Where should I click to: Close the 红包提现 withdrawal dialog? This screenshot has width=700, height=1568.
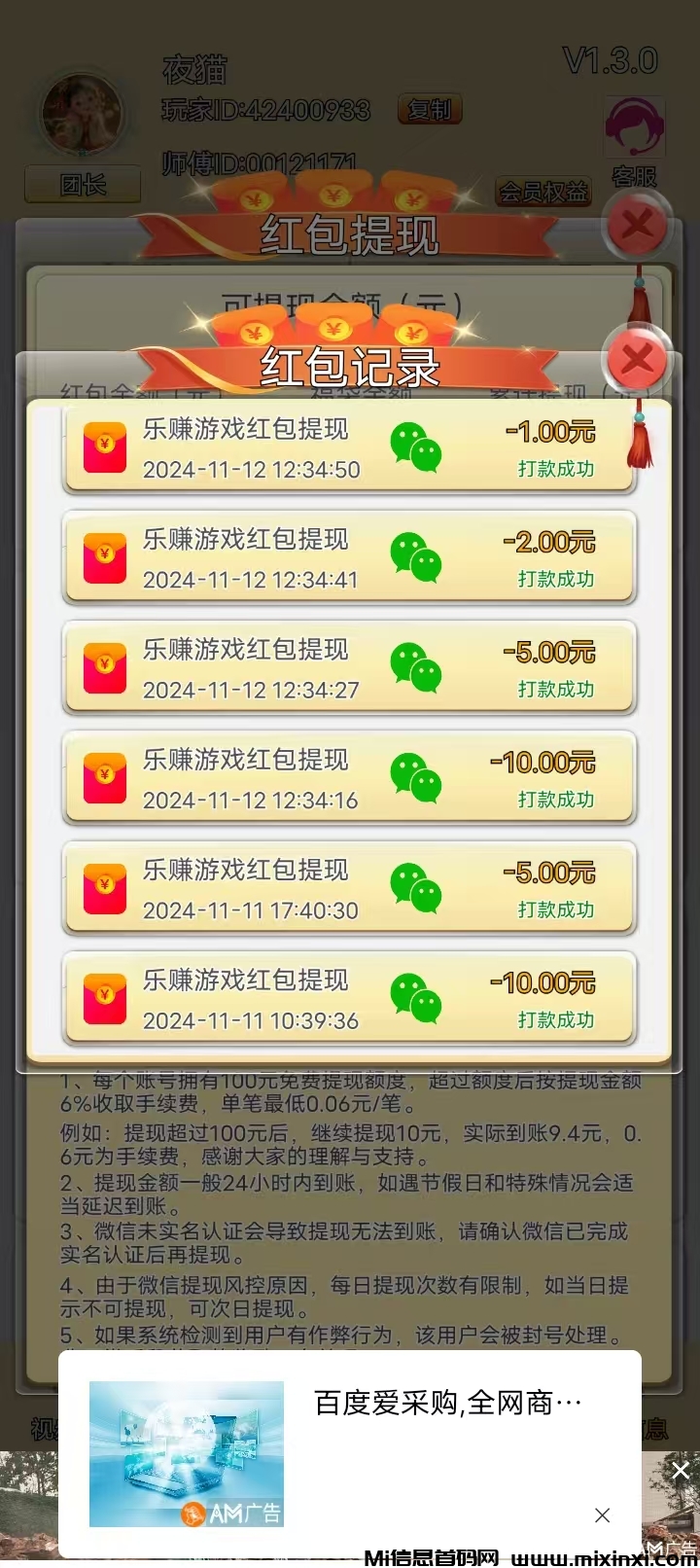click(637, 226)
